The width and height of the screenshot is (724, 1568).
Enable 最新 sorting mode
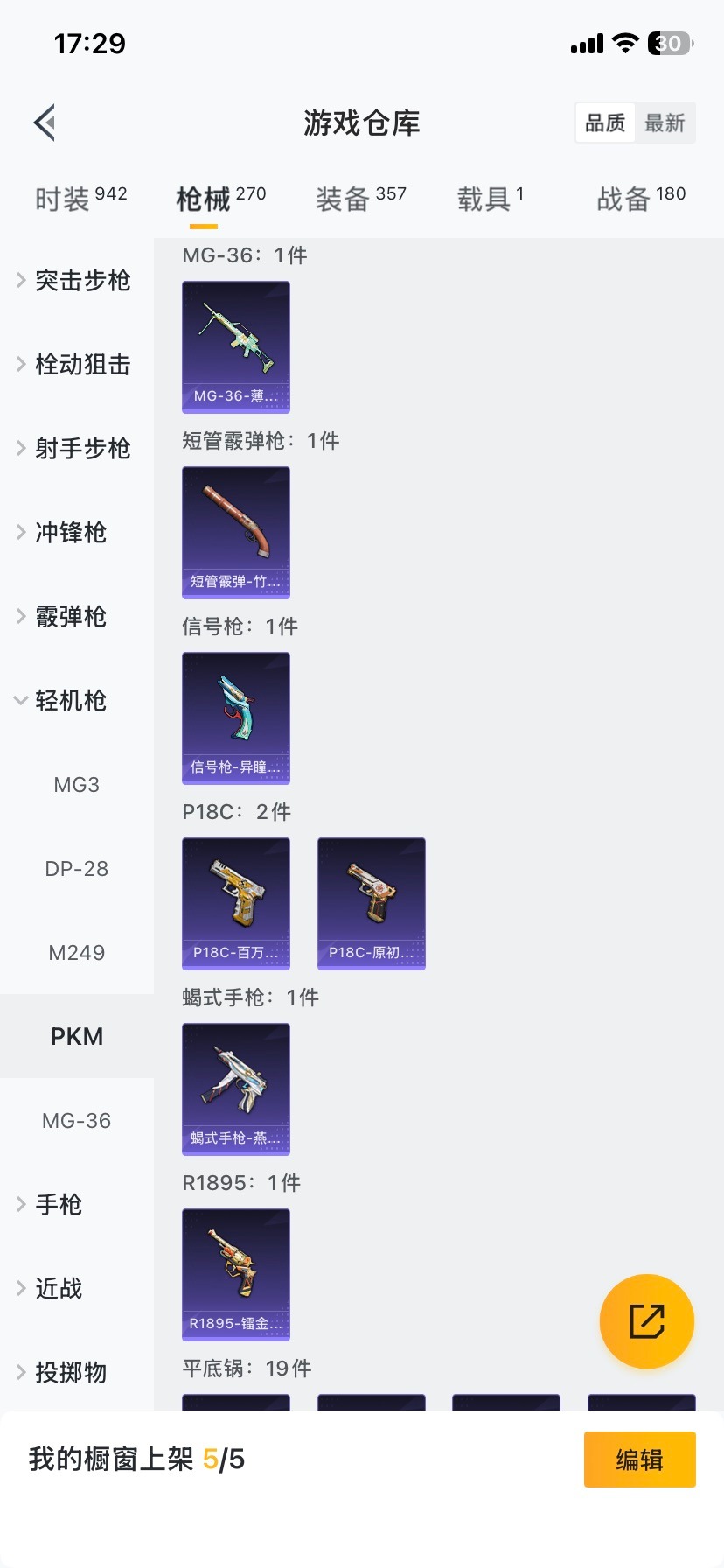click(x=666, y=122)
